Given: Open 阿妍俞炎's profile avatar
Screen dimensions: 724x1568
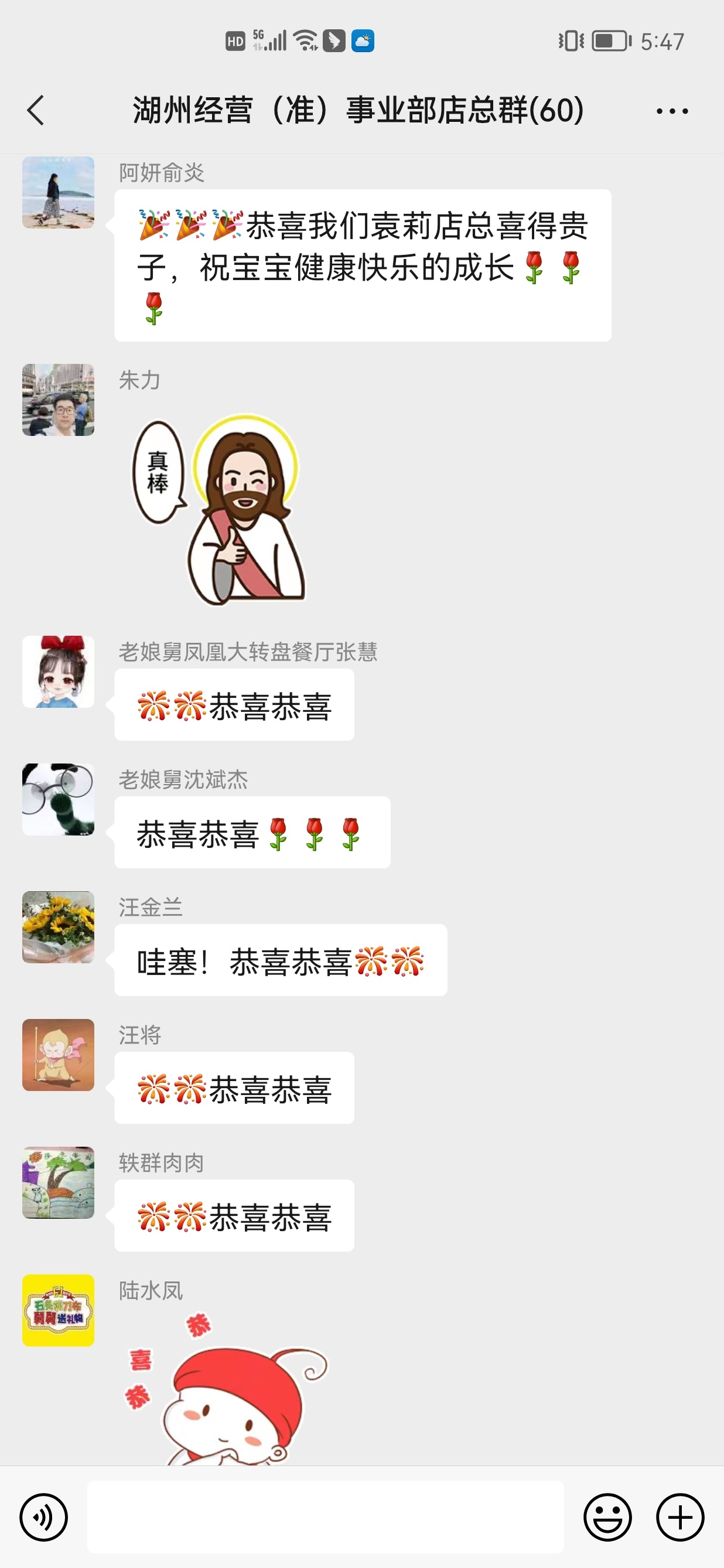Looking at the screenshot, I should click(x=59, y=192).
